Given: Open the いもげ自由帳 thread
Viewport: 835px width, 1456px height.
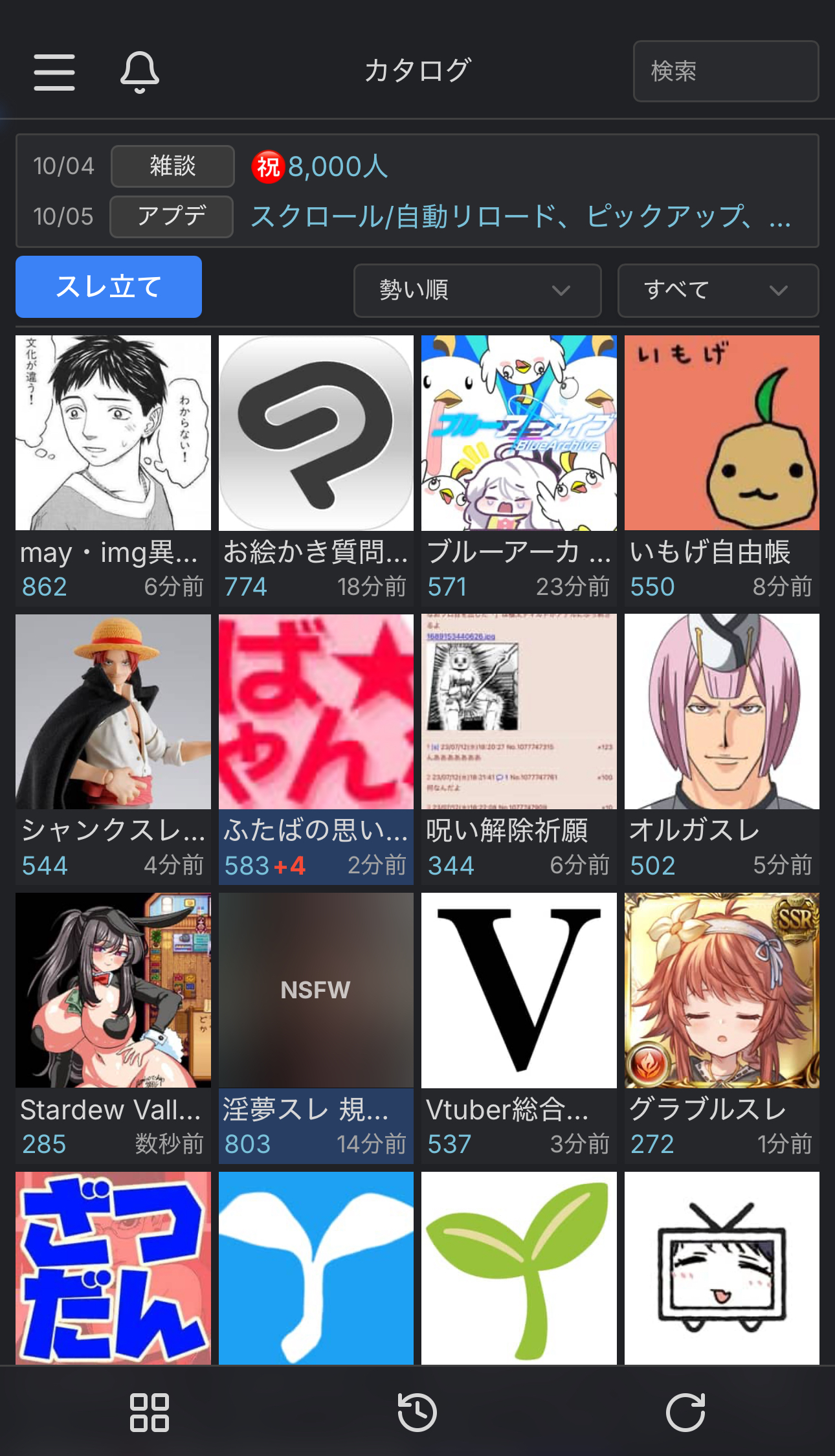Looking at the screenshot, I should 722,468.
